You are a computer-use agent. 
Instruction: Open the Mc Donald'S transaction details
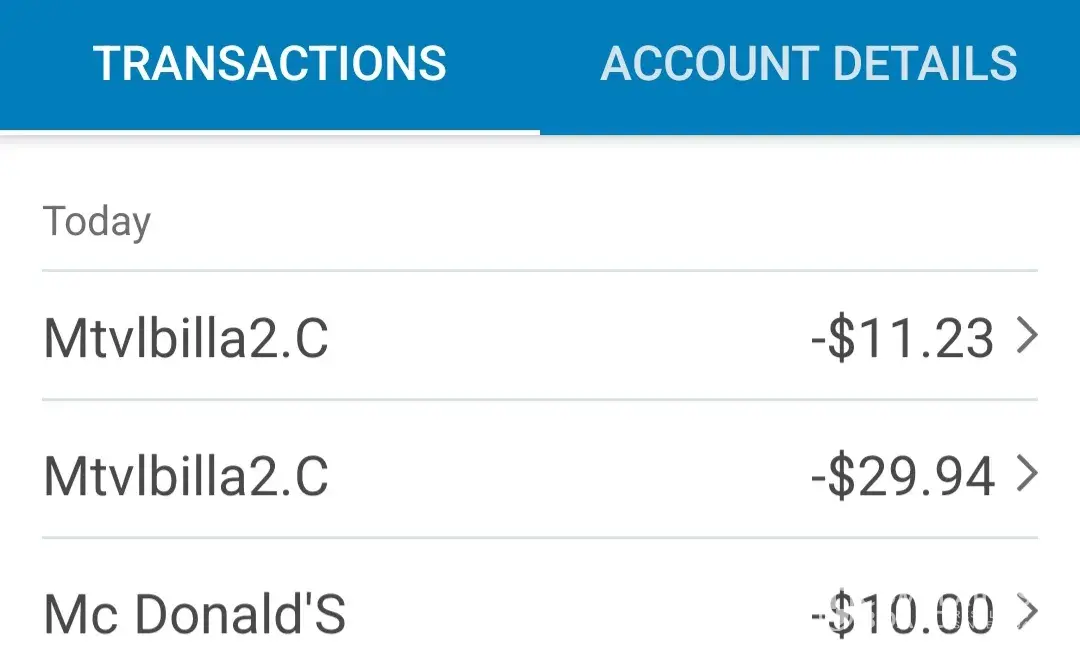[x=540, y=612]
